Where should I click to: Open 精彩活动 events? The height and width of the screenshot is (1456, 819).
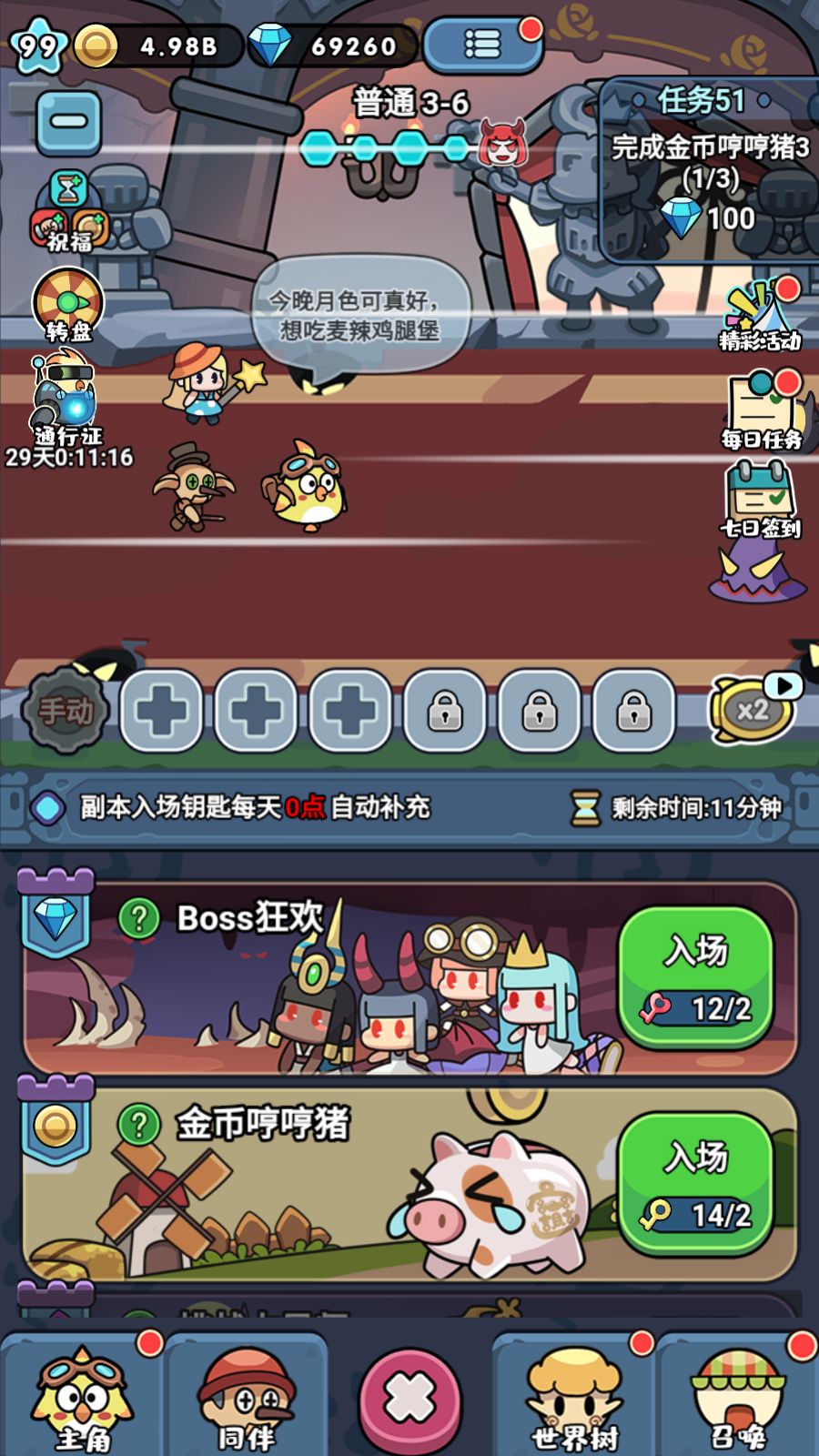(760, 316)
